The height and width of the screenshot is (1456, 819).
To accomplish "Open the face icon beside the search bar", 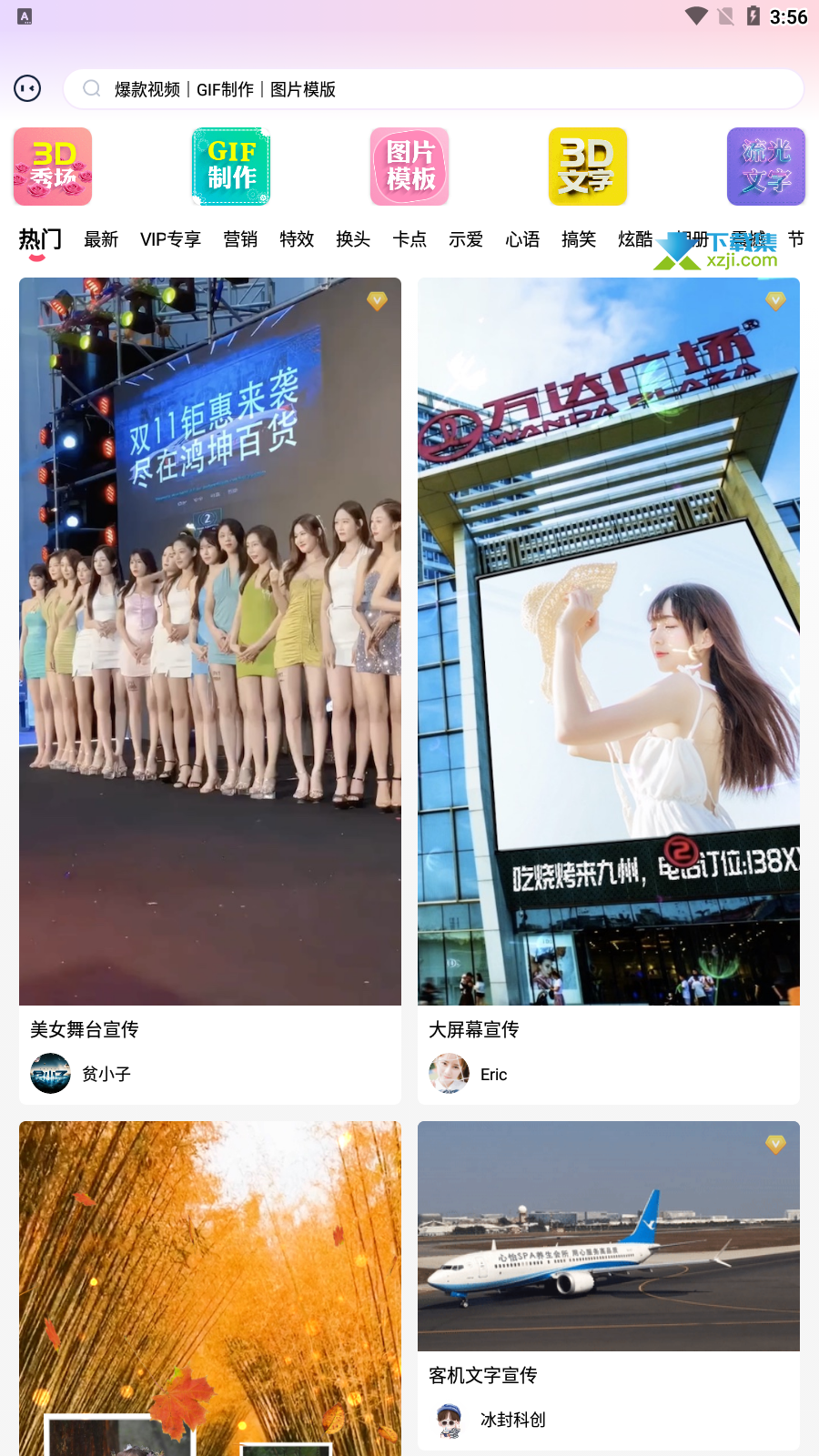I will point(27,88).
